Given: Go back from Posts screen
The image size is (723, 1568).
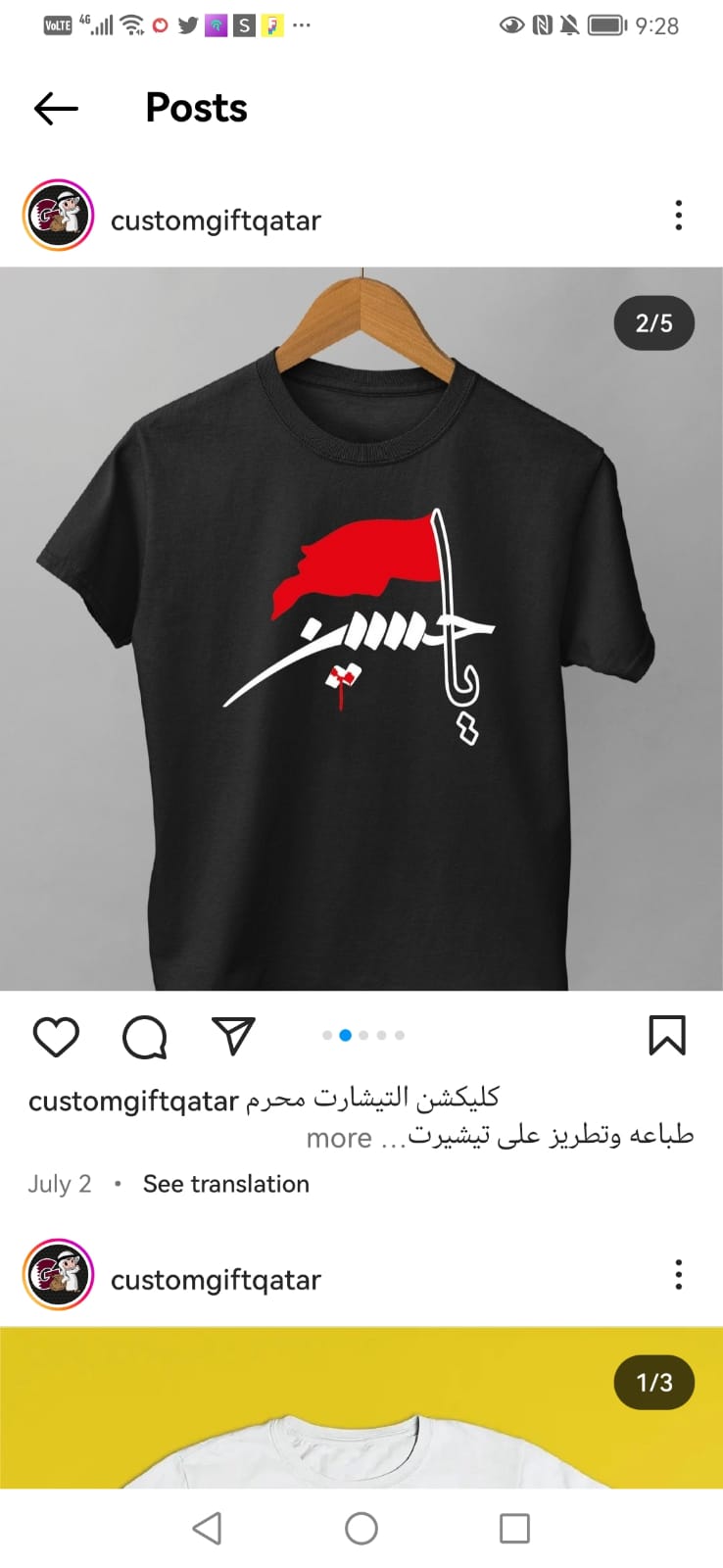Looking at the screenshot, I should (56, 108).
